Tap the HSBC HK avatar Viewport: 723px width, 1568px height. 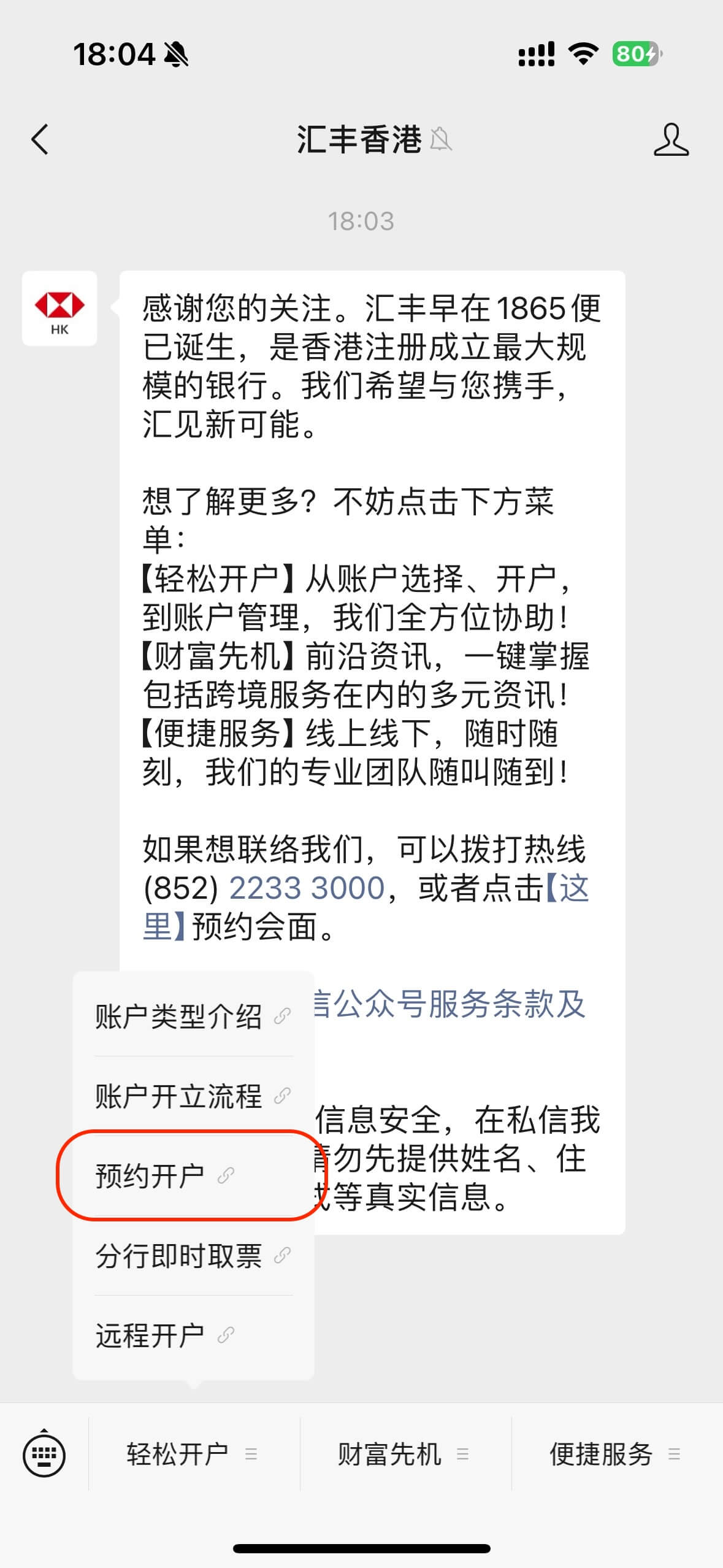click(59, 309)
